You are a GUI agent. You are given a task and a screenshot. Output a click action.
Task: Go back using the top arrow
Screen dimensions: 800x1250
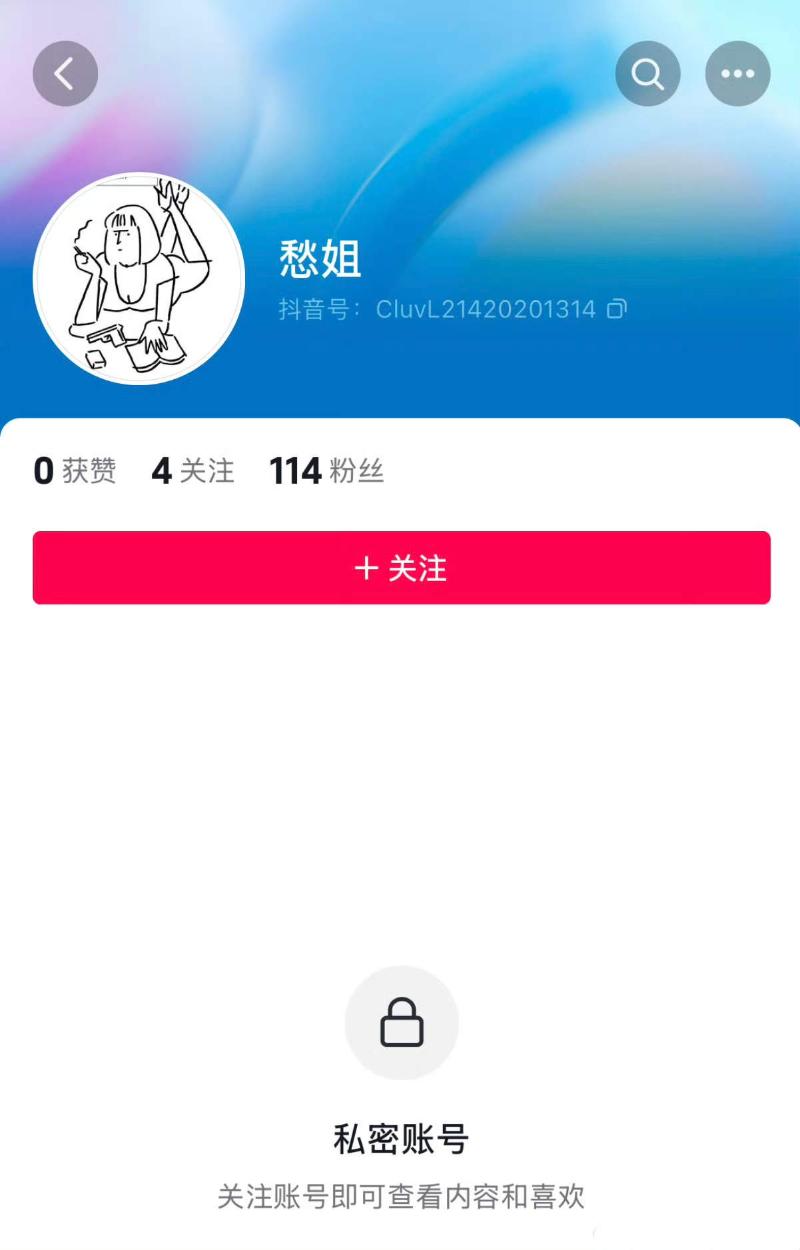65,74
